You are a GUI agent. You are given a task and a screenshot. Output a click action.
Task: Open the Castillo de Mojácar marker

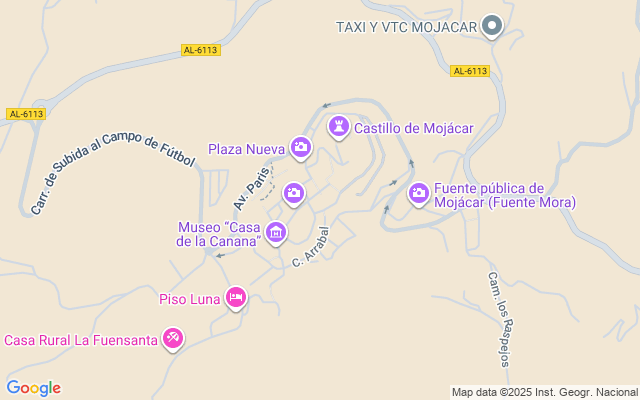(340, 127)
